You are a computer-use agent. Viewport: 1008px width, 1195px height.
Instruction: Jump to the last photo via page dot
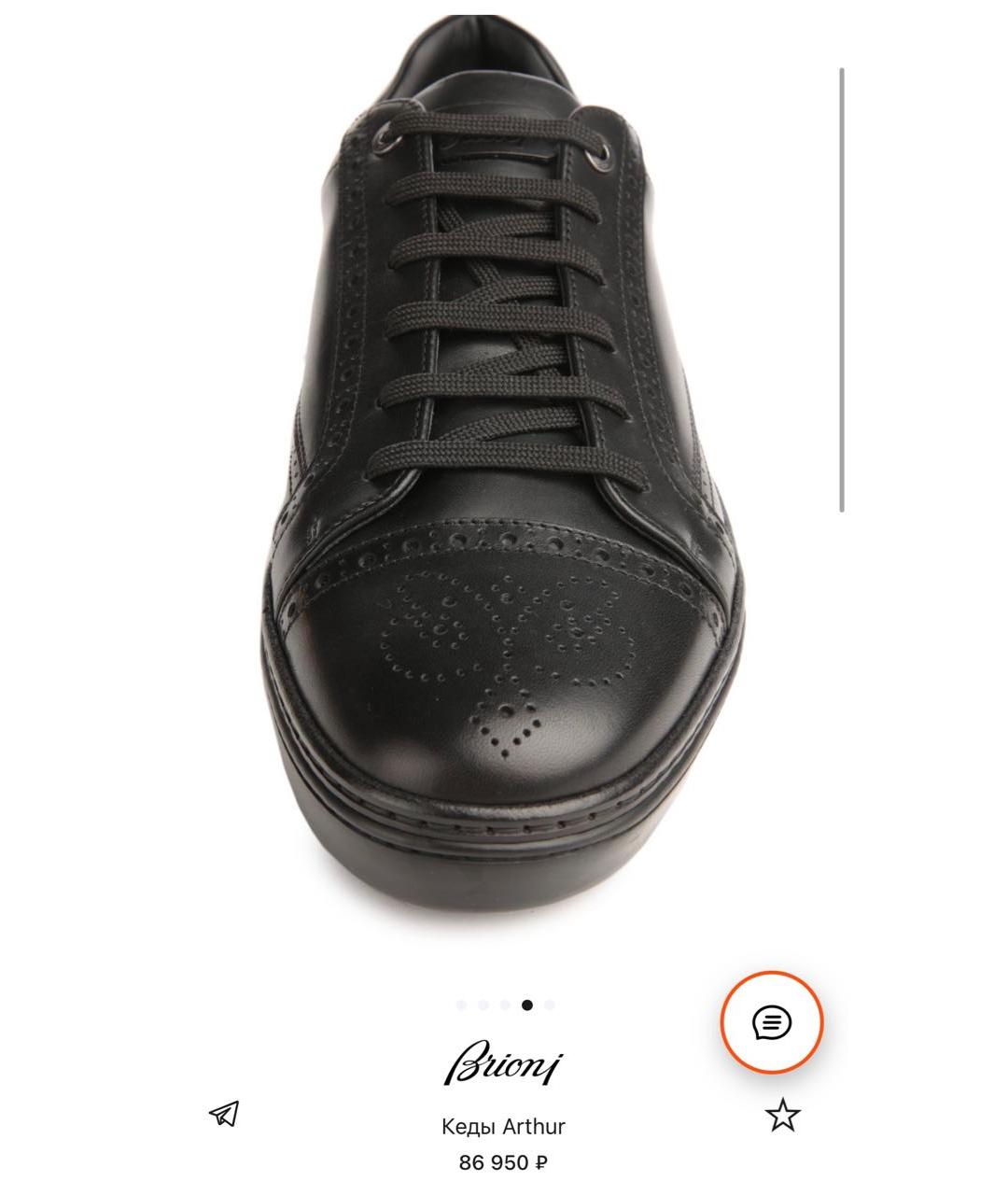pos(549,1005)
